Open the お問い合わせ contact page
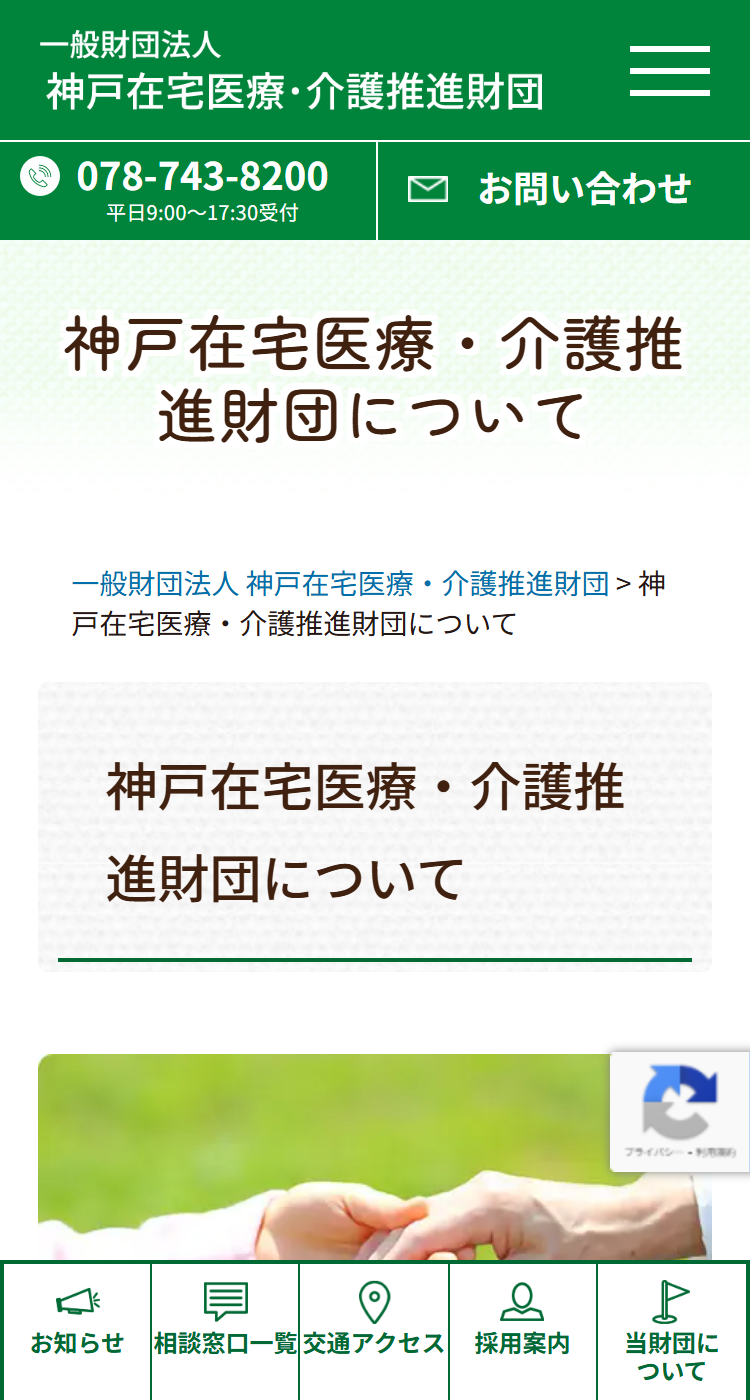This screenshot has height=1400, width=750. click(563, 190)
